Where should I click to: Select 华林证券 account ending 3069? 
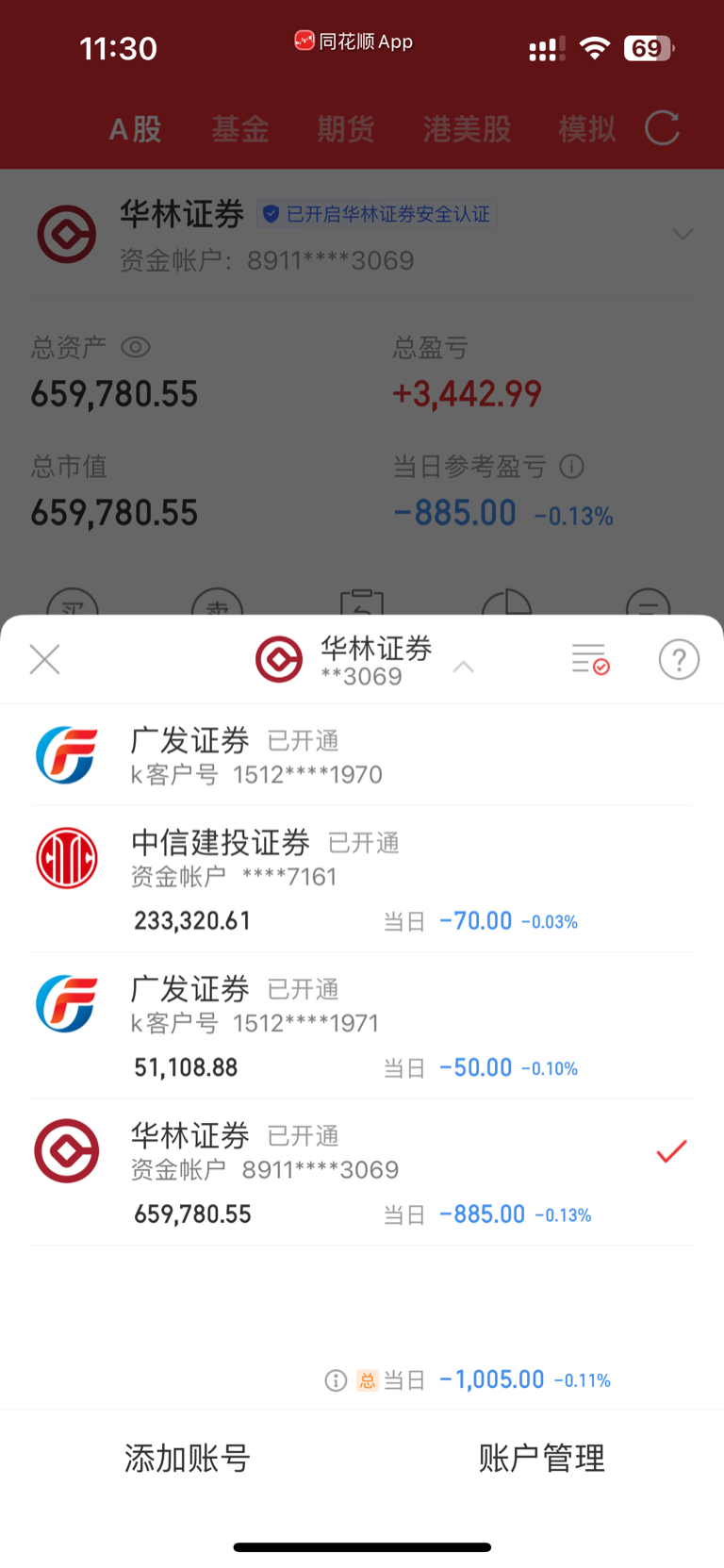(x=362, y=1172)
